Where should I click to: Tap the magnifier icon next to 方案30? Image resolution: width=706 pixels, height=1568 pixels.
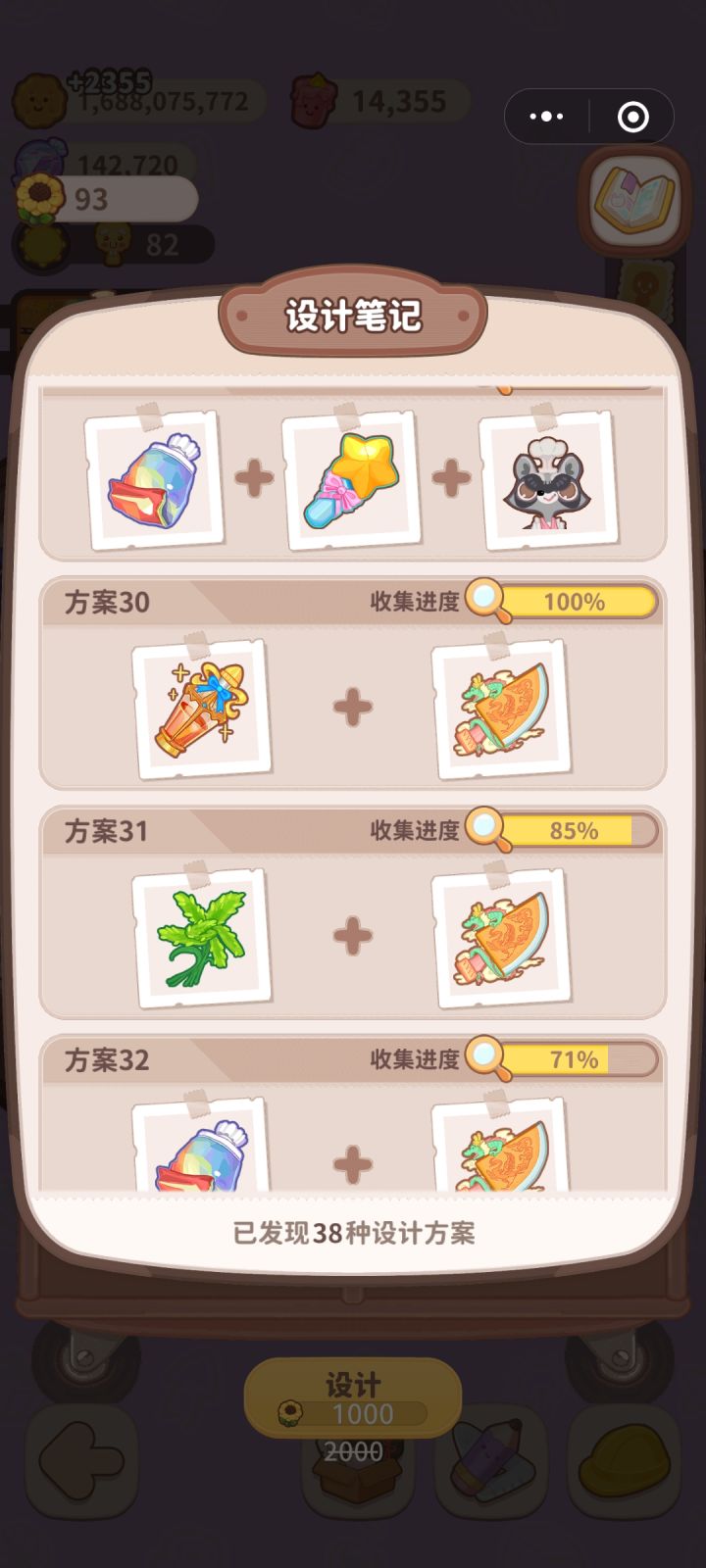click(483, 600)
